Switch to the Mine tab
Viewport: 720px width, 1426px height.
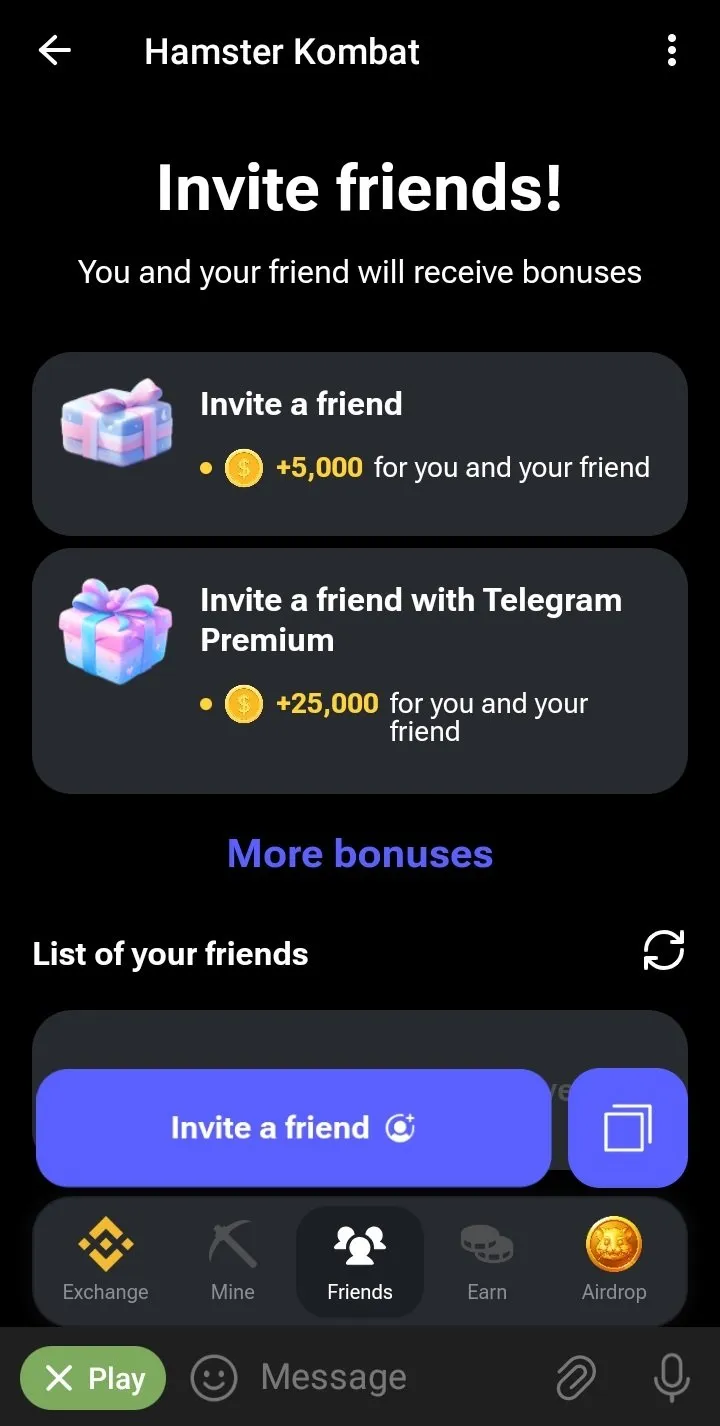[233, 1261]
